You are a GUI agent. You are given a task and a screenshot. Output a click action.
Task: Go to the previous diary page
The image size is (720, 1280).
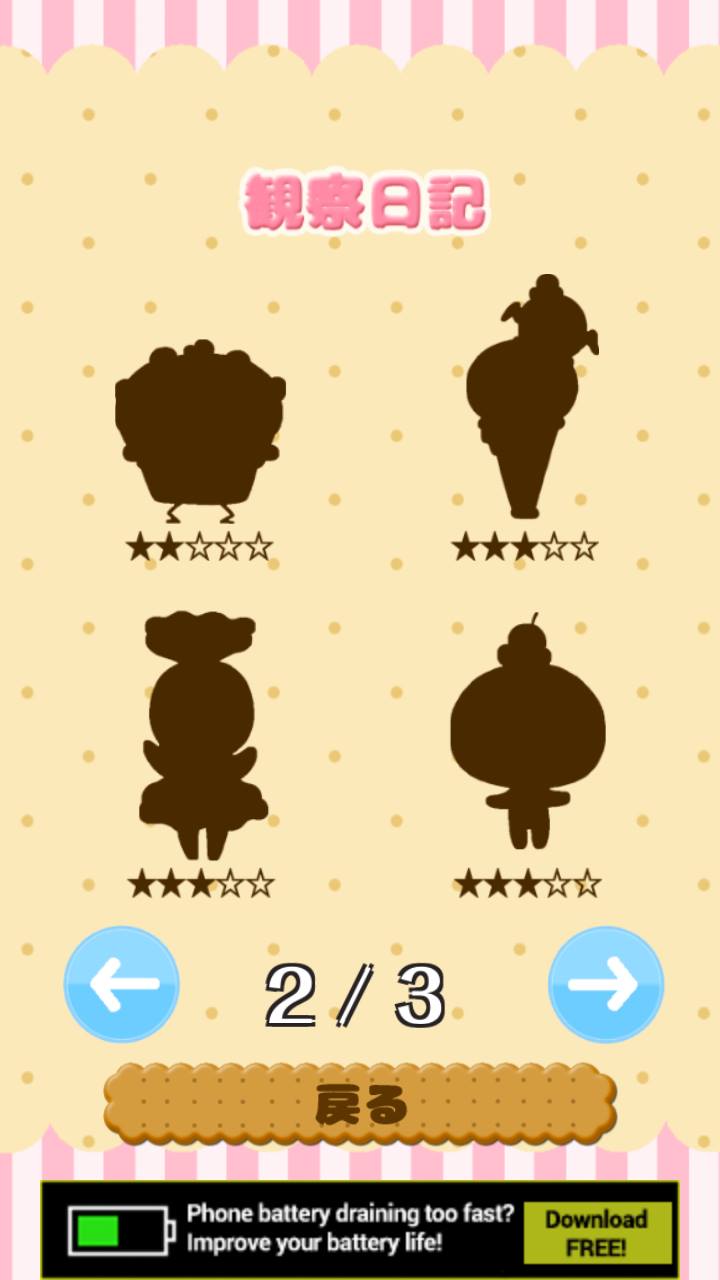(x=122, y=984)
